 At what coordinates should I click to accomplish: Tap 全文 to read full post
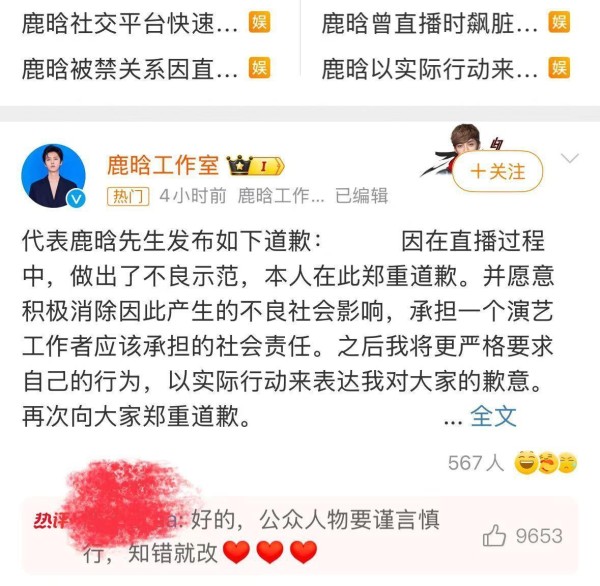[493, 414]
